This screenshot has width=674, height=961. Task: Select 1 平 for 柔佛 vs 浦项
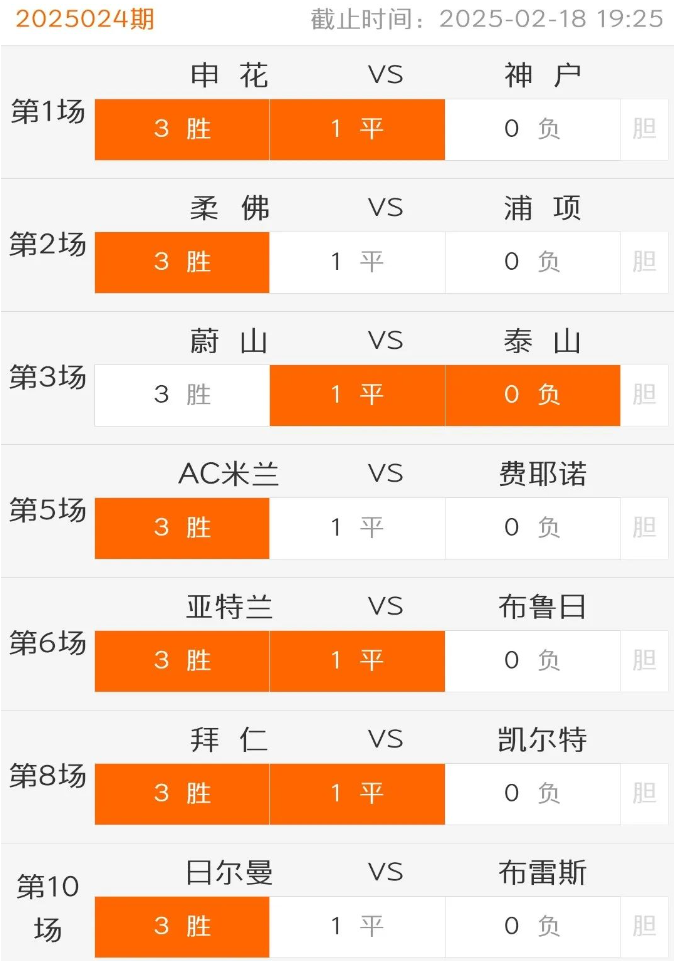pos(357,262)
